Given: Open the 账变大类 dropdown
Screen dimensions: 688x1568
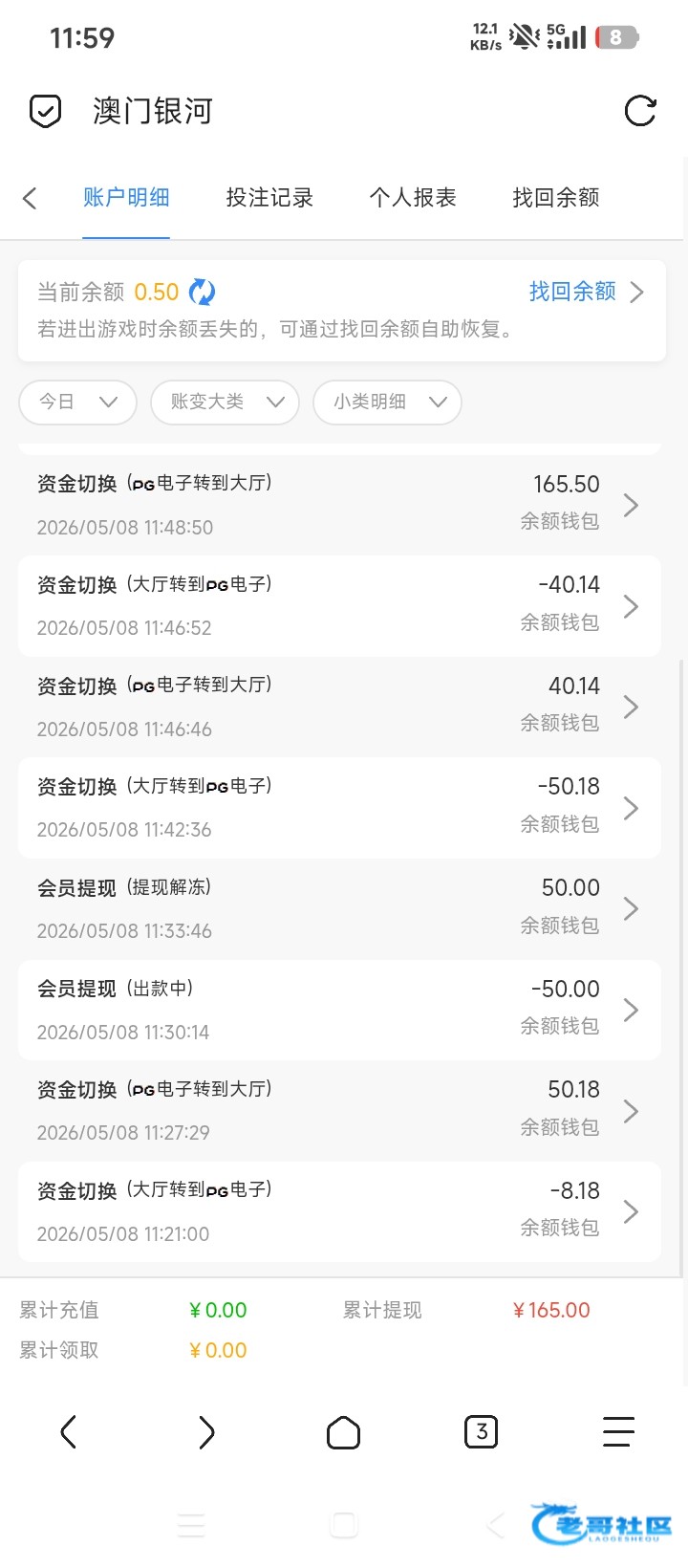Looking at the screenshot, I should coord(226,402).
